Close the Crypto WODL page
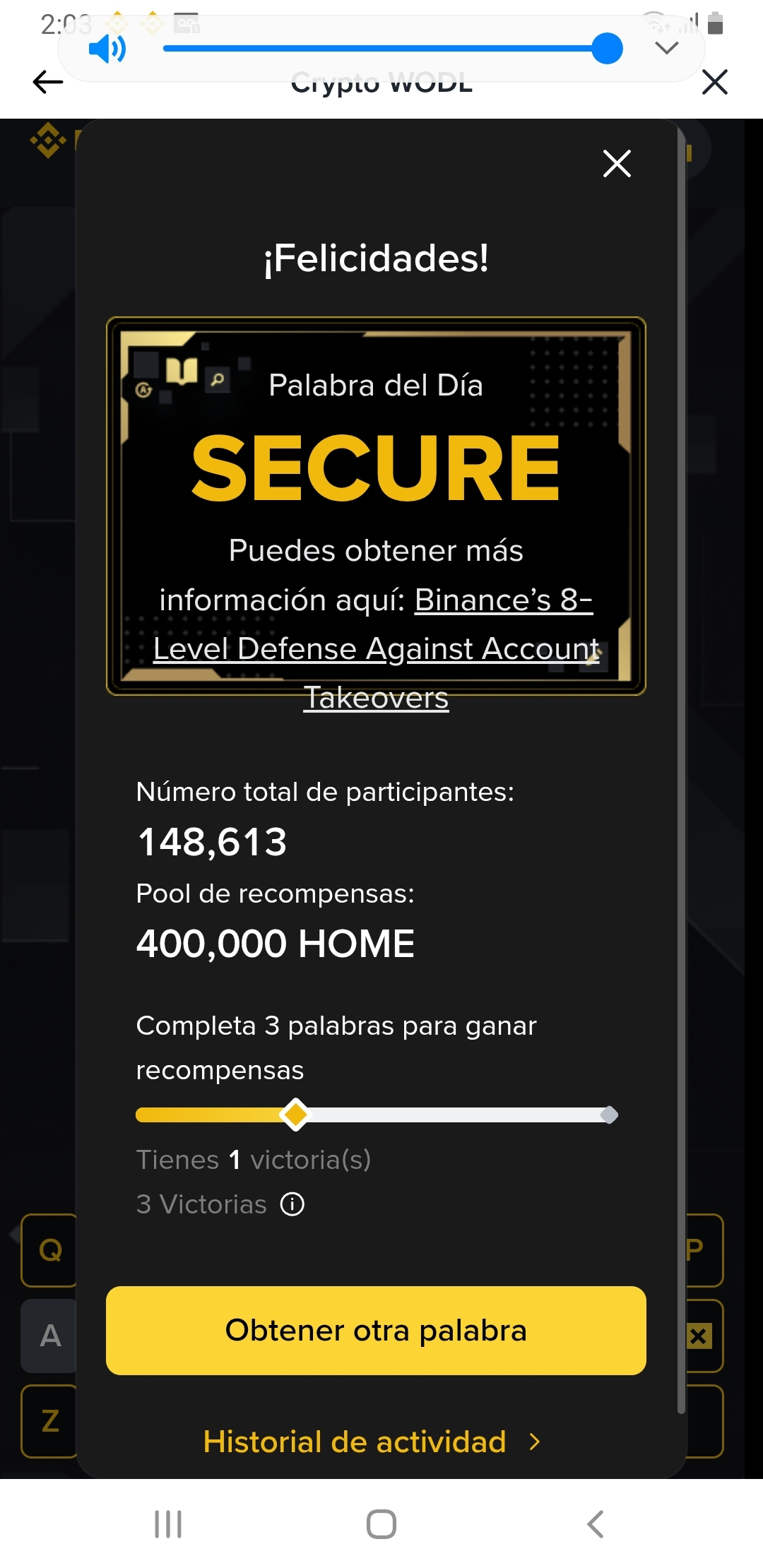 (x=714, y=82)
